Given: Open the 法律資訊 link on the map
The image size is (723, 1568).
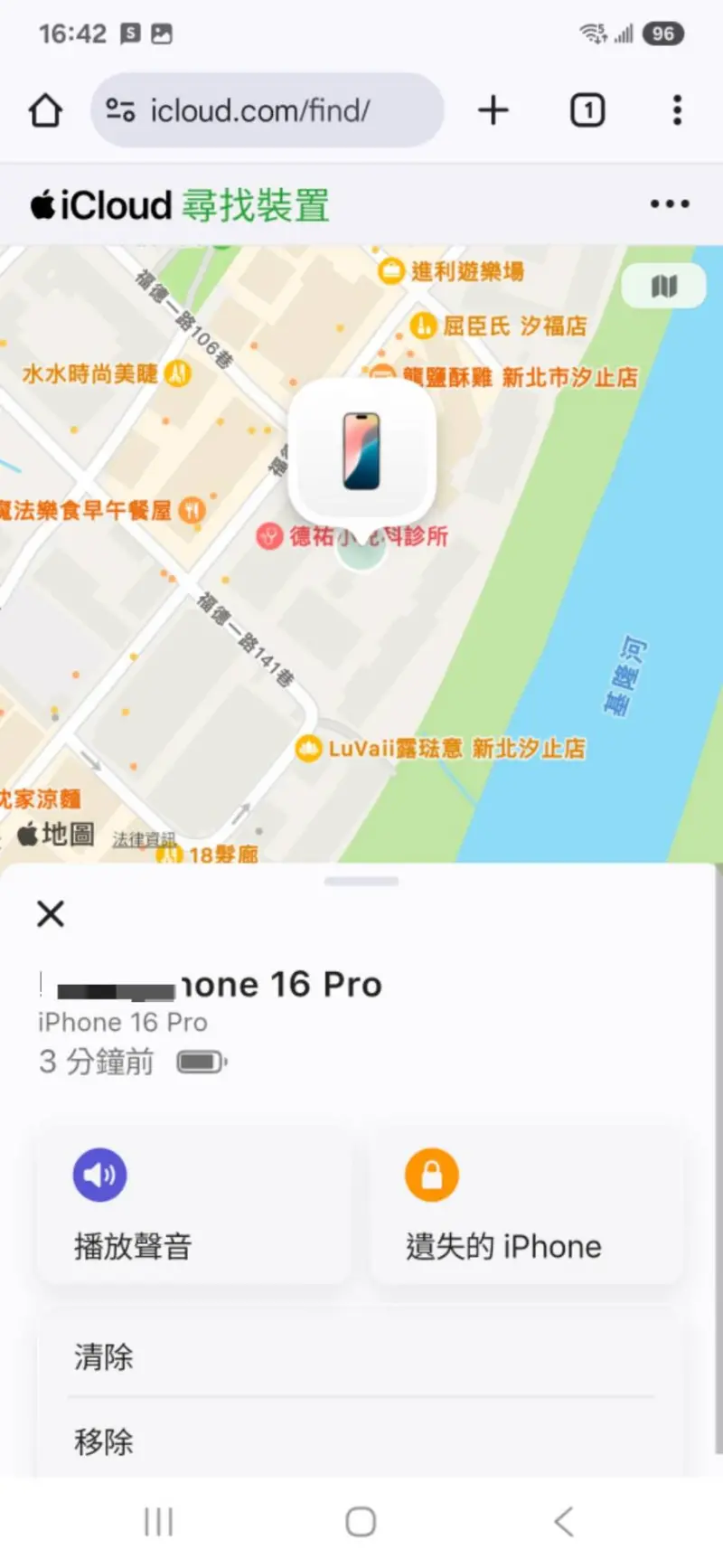Looking at the screenshot, I should pyautogui.click(x=143, y=839).
